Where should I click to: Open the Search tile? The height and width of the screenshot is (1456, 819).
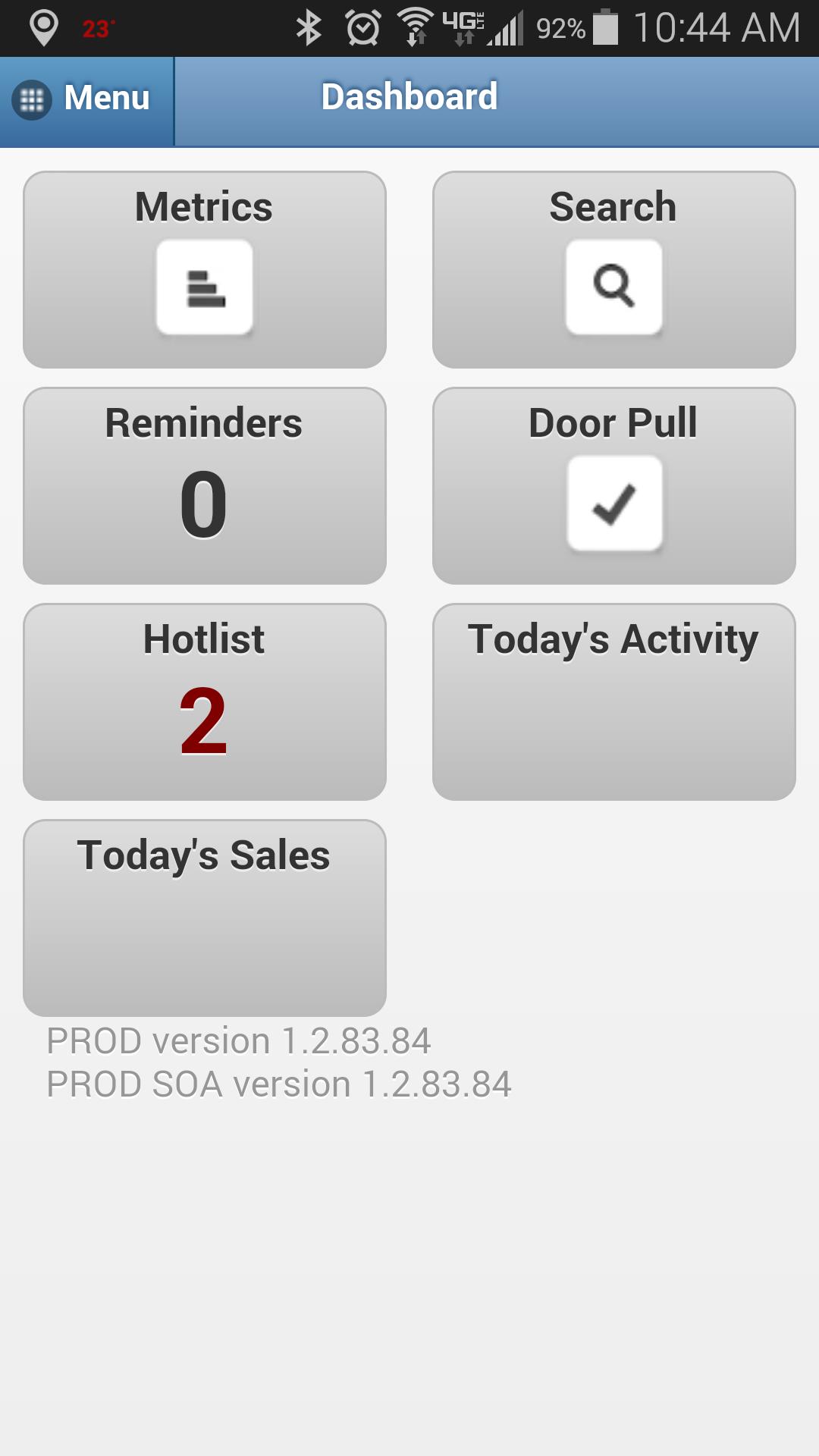click(613, 270)
